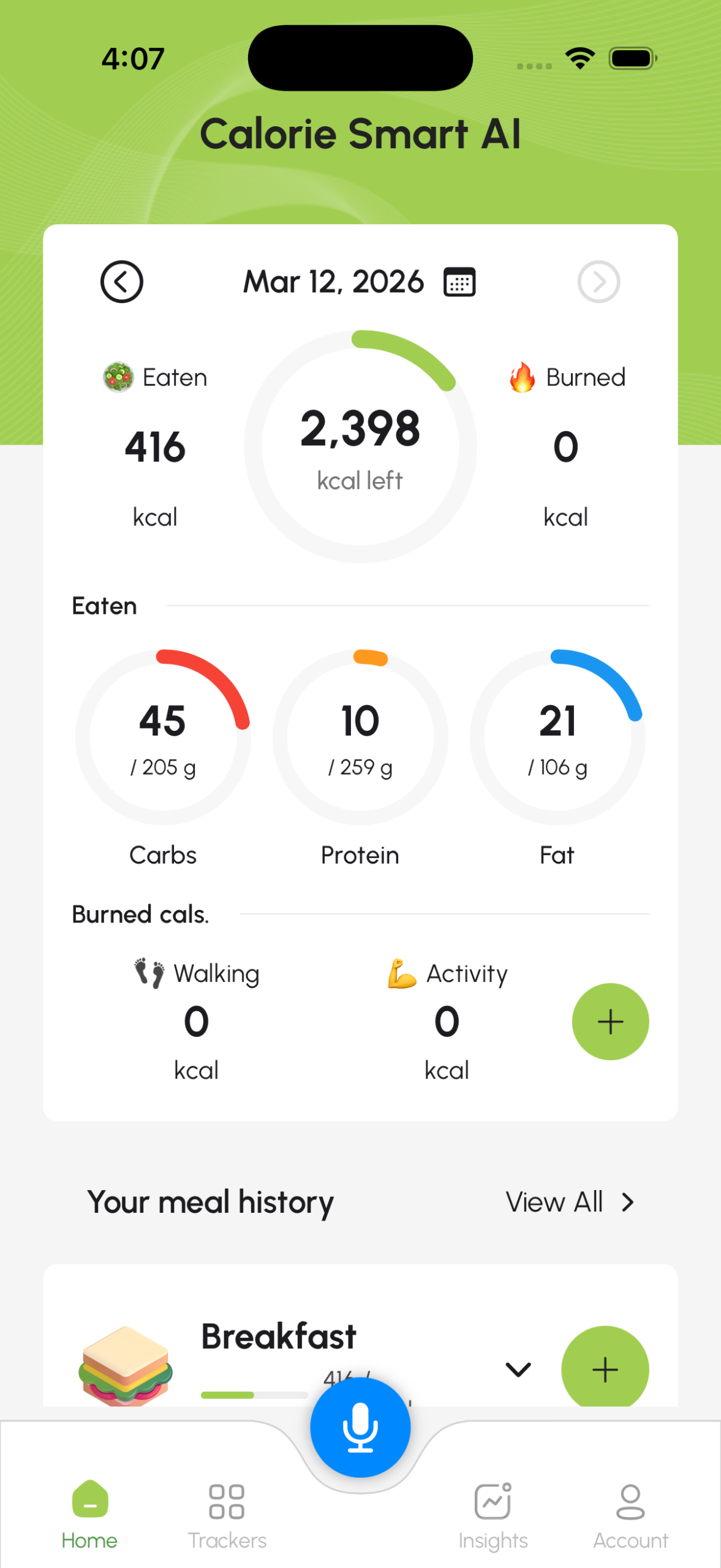Open the calendar date picker icon
Image resolution: width=721 pixels, height=1568 pixels.
[x=458, y=281]
